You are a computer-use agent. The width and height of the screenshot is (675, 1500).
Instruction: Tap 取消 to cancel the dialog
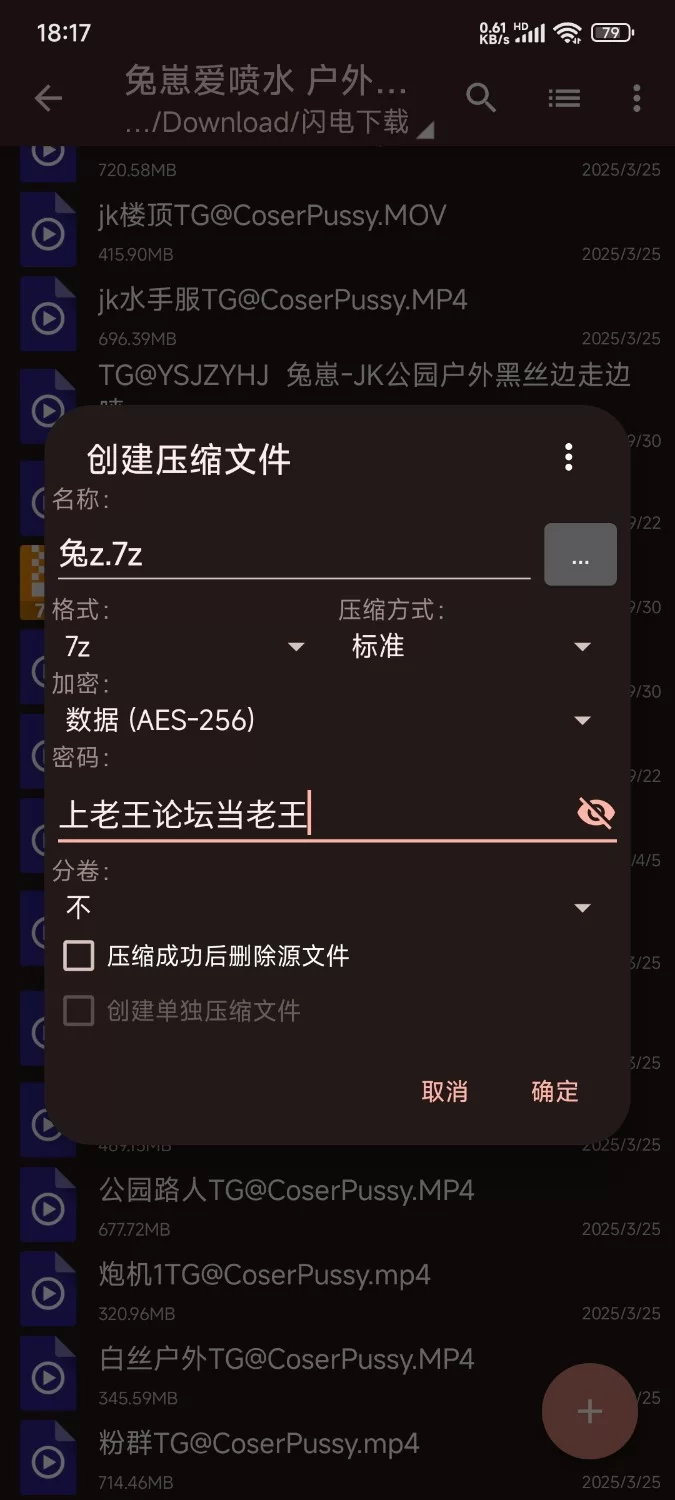click(445, 1091)
